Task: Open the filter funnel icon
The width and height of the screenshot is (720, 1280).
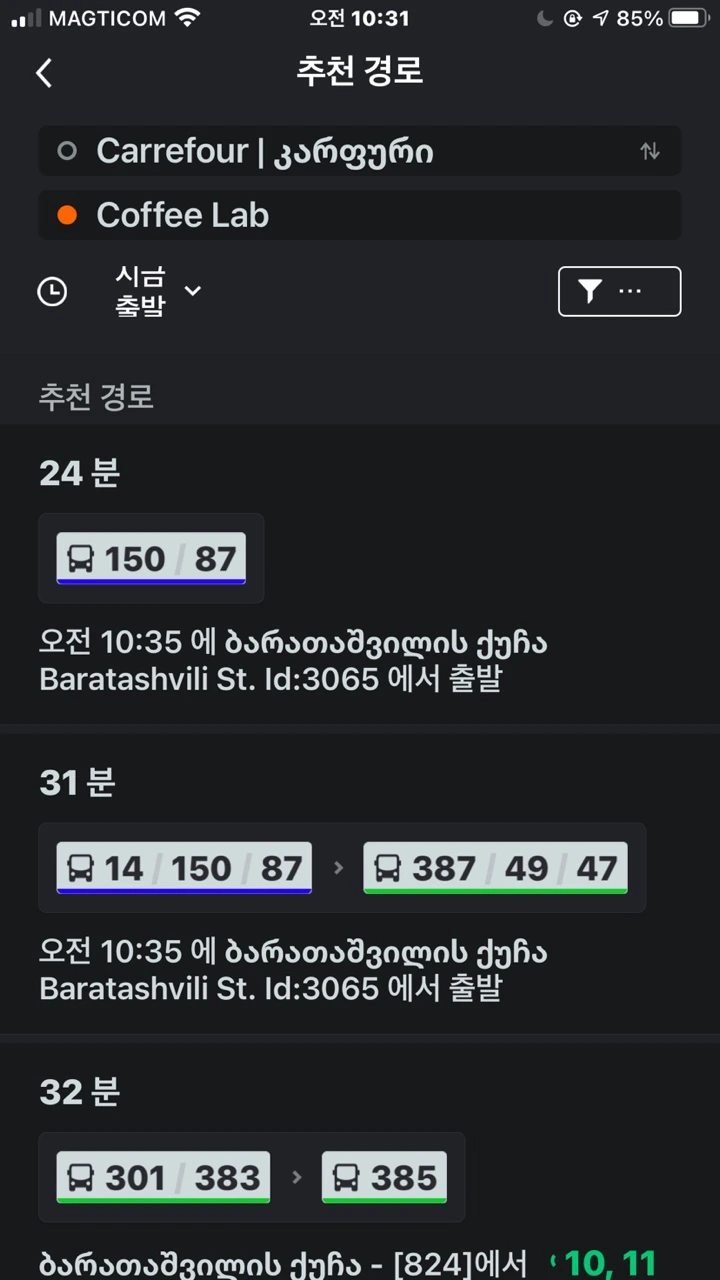Action: [589, 291]
